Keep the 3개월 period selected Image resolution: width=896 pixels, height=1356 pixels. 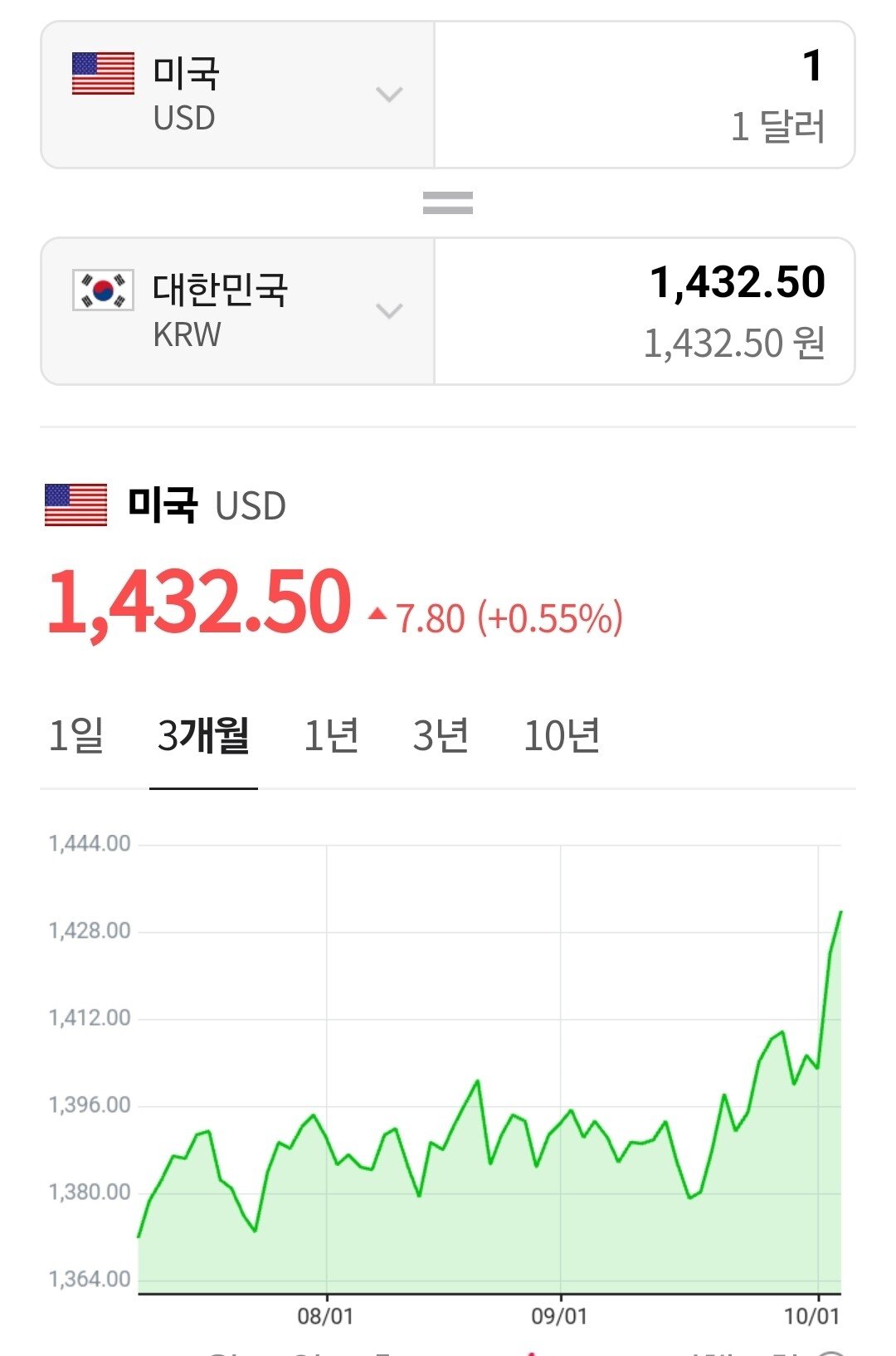pos(202,735)
